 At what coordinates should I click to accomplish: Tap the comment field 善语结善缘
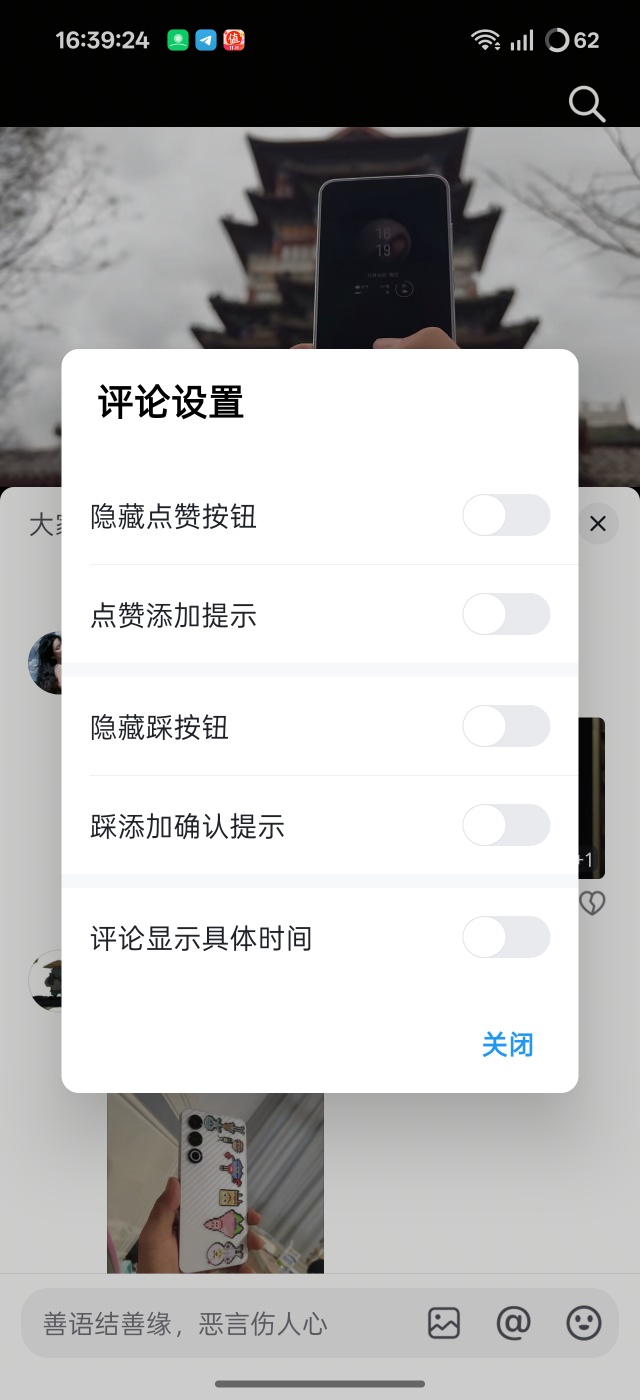click(x=200, y=1324)
